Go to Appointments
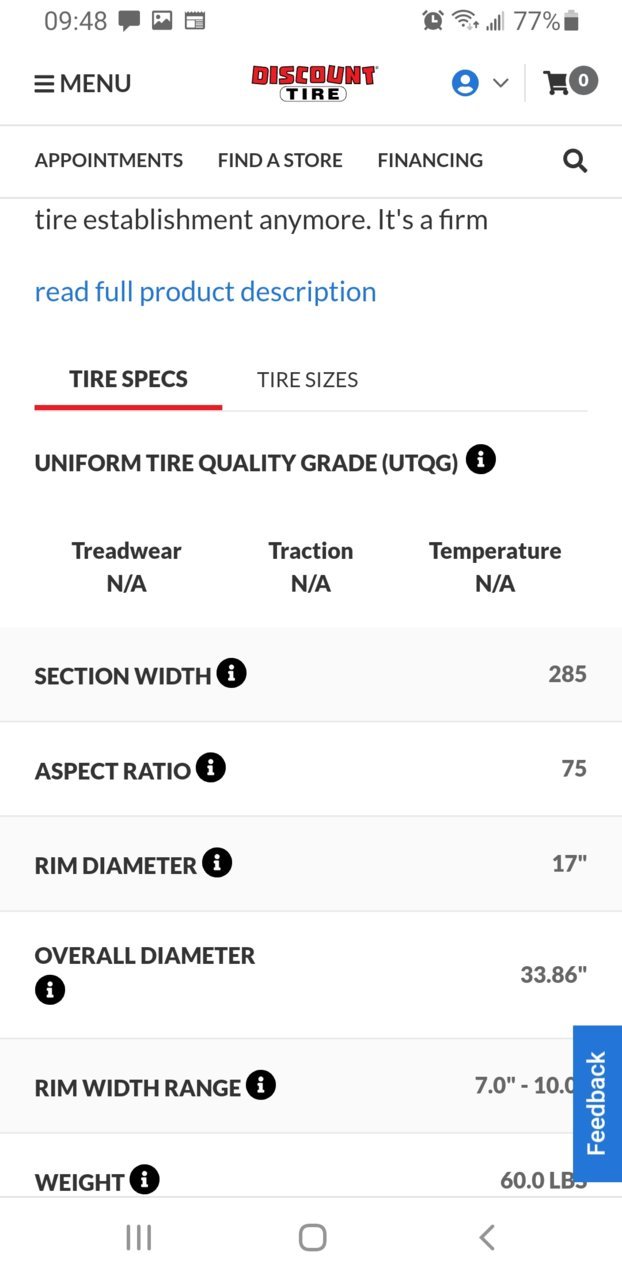 click(x=109, y=160)
